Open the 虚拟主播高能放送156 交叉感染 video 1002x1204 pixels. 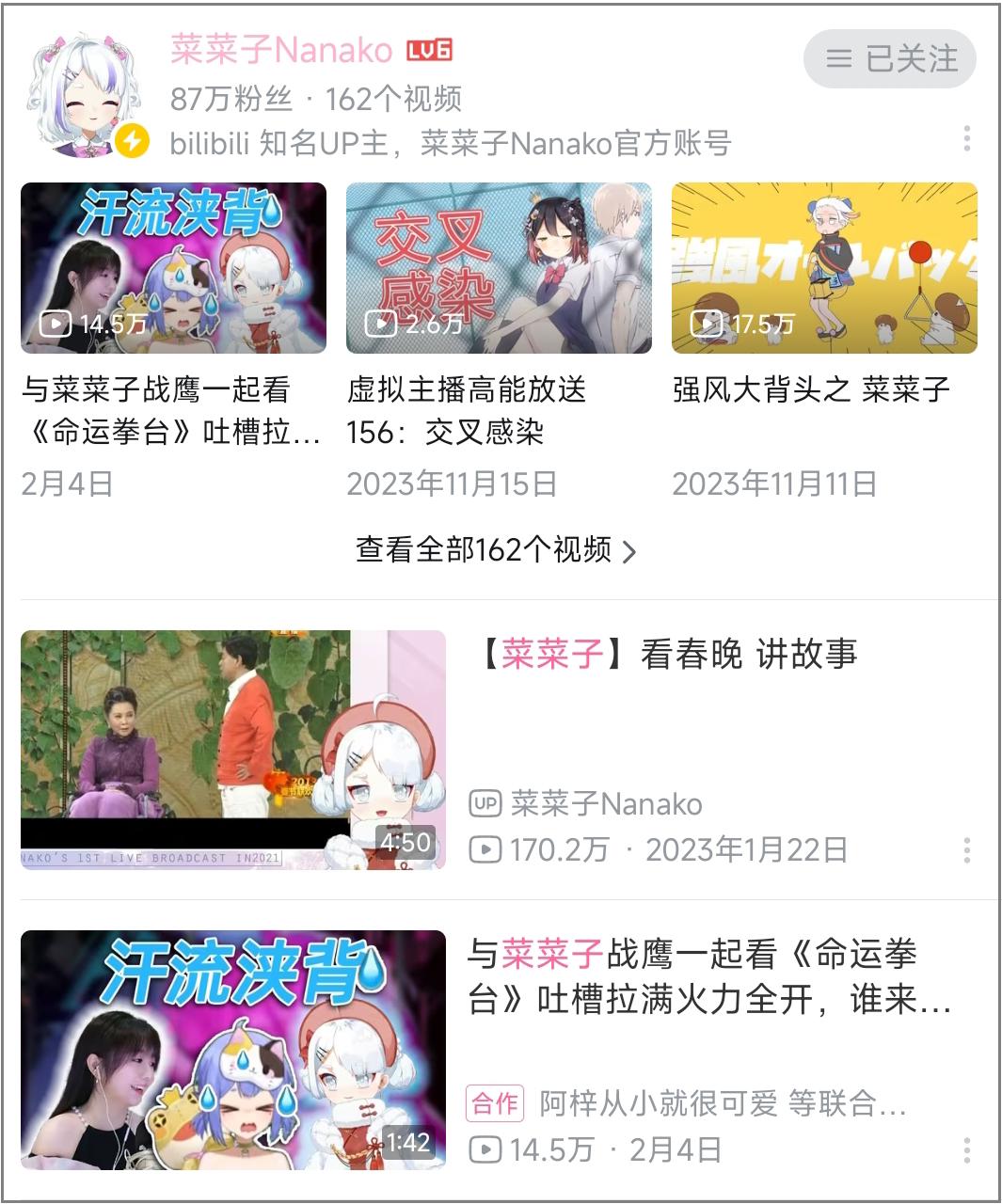[x=499, y=268]
